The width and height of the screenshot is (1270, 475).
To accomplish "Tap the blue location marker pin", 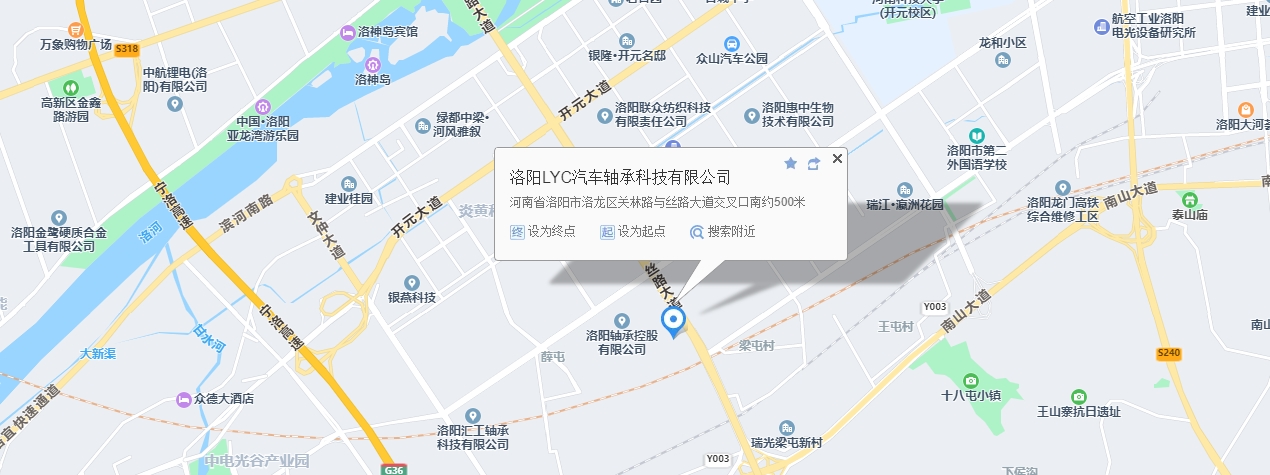I will 674,321.
